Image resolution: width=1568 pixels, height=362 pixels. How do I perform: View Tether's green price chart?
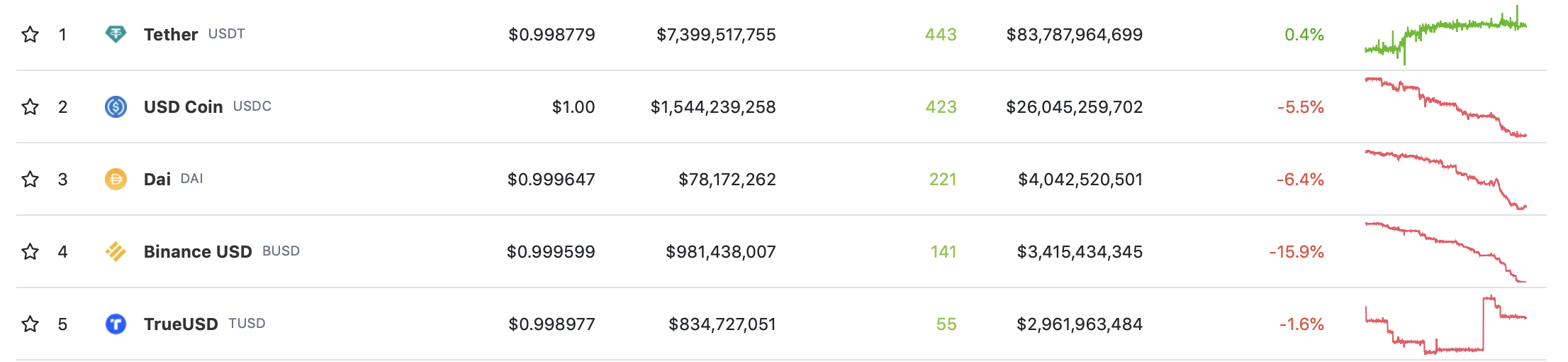[x=1445, y=34]
